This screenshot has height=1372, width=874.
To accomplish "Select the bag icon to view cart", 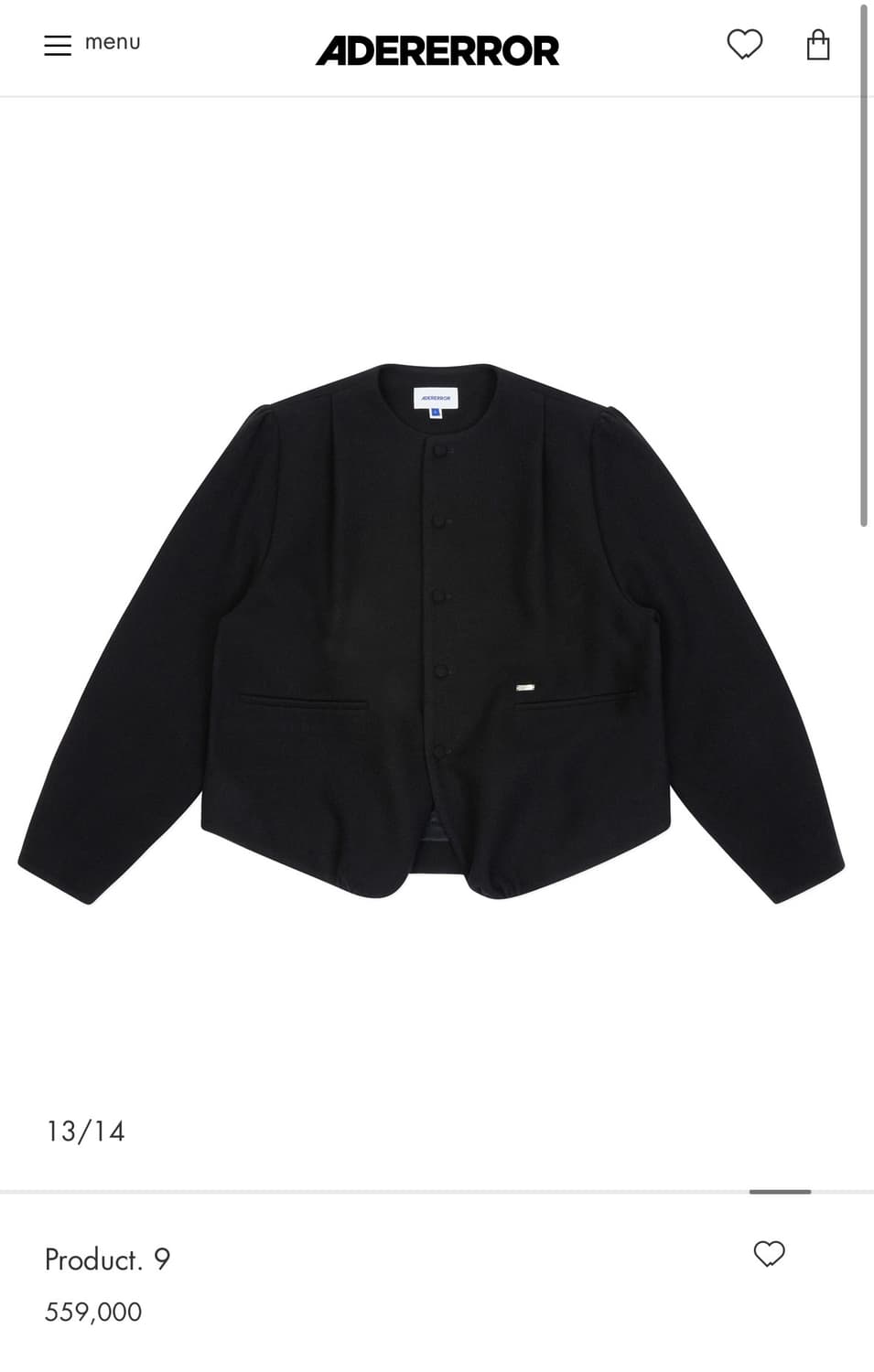I will [818, 45].
